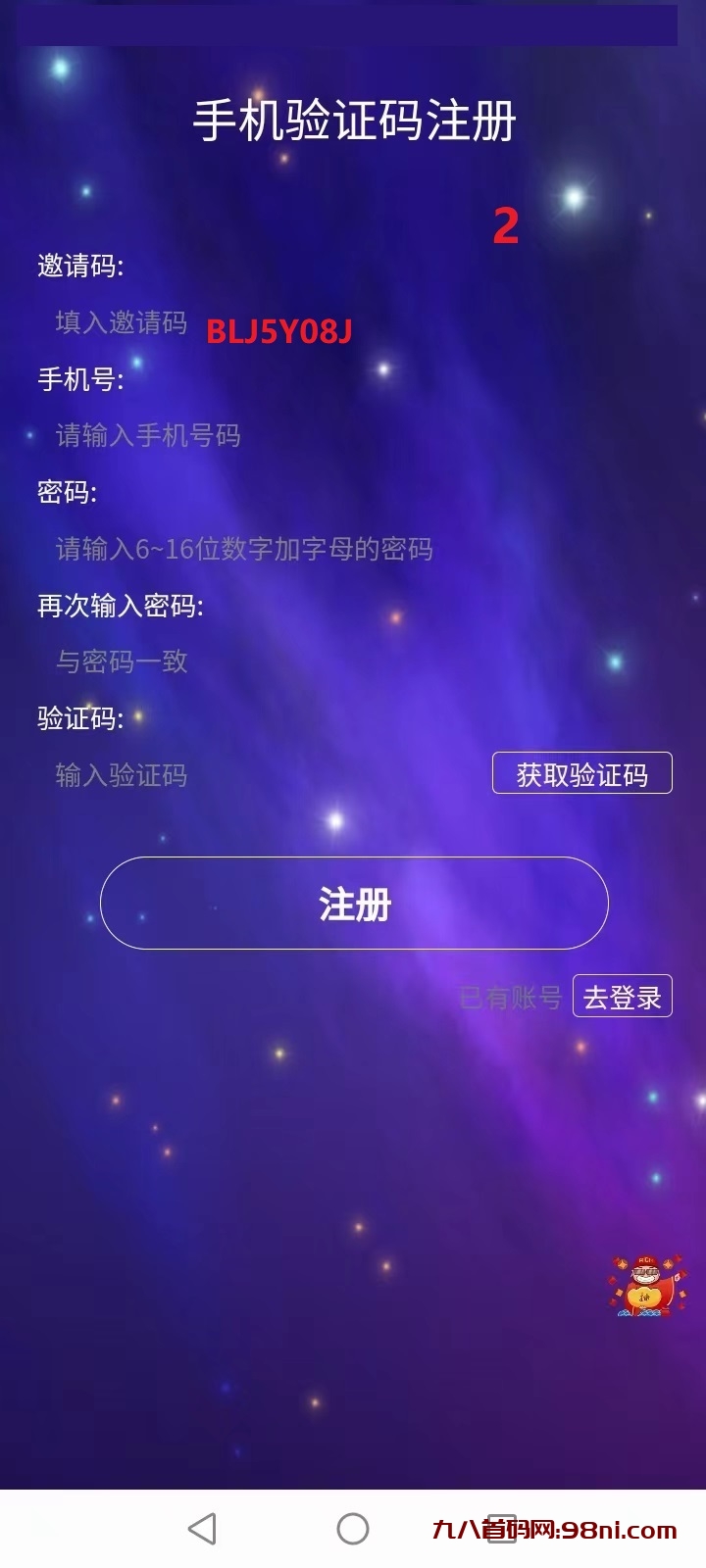This screenshot has height=1568, width=706.
Task: Select the 密码 password input field
Action: (243, 549)
